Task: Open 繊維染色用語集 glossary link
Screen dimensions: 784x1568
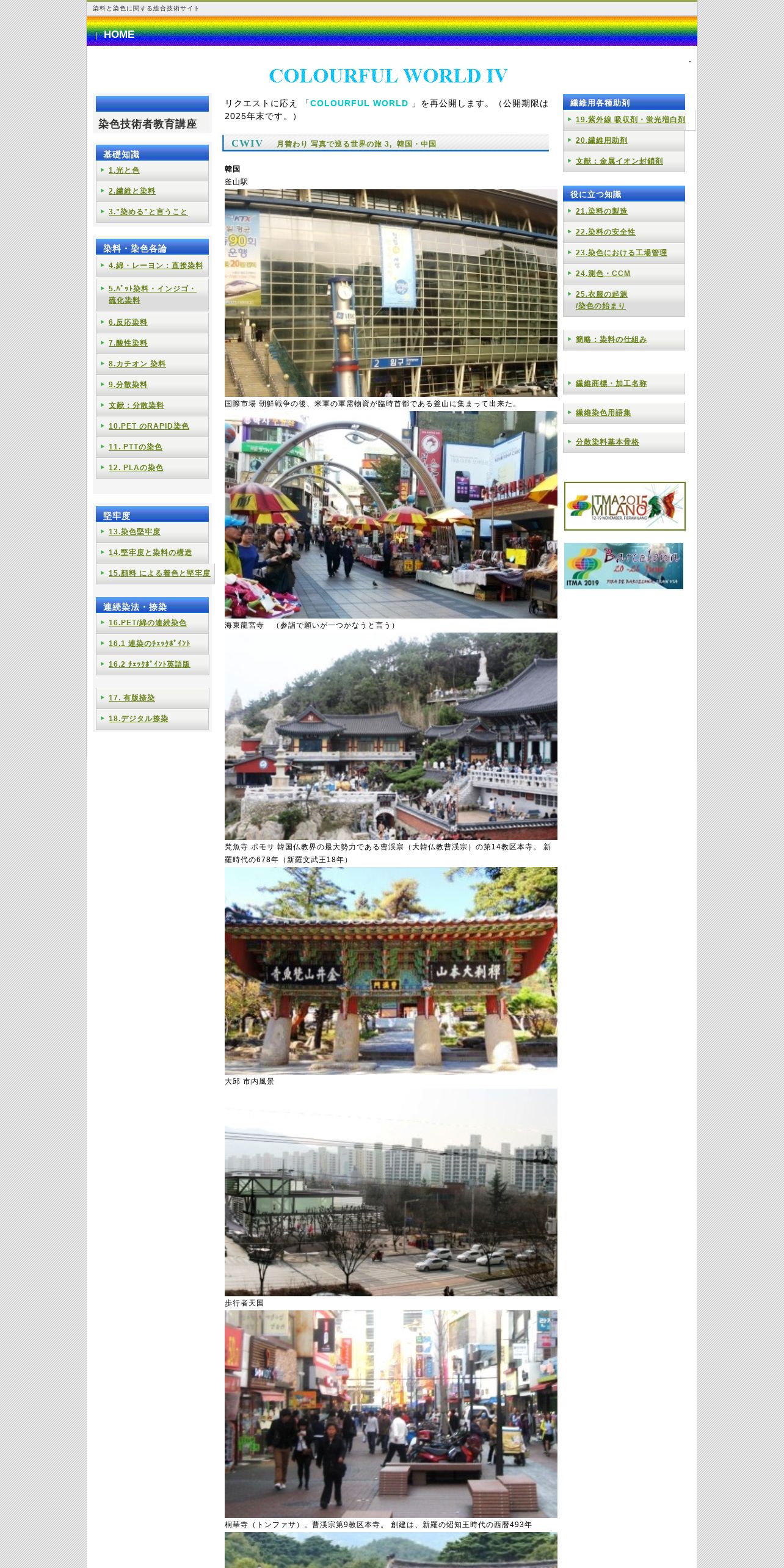Action: [603, 413]
